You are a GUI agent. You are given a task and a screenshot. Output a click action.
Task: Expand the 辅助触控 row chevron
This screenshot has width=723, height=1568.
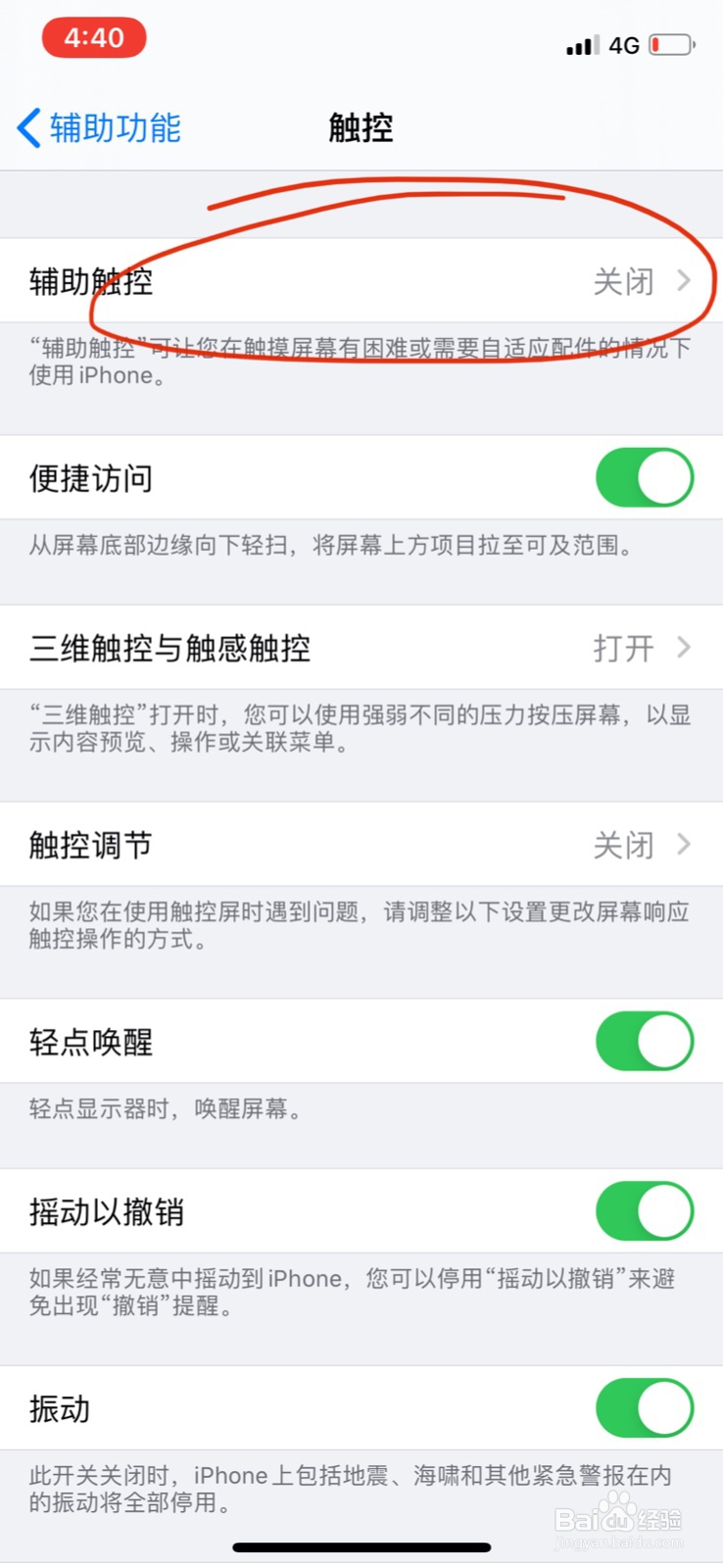pyautogui.click(x=683, y=280)
